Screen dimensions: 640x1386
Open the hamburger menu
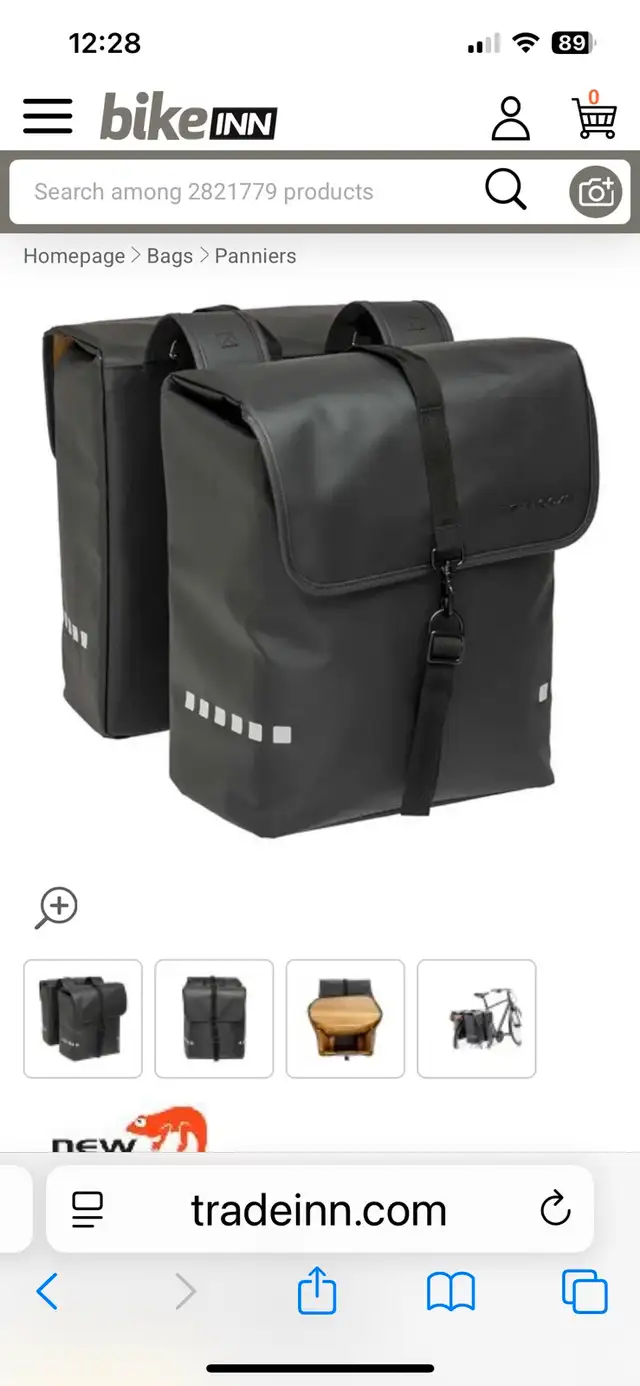[48, 117]
